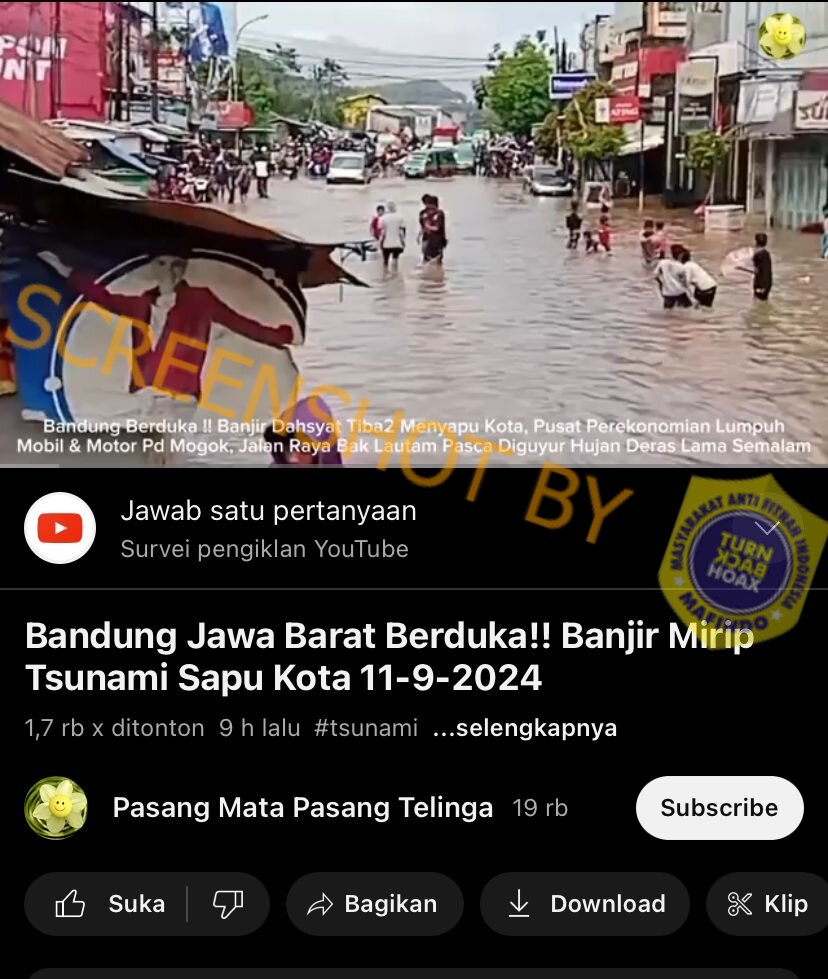
Task: Tap the flood video player
Action: point(414,233)
